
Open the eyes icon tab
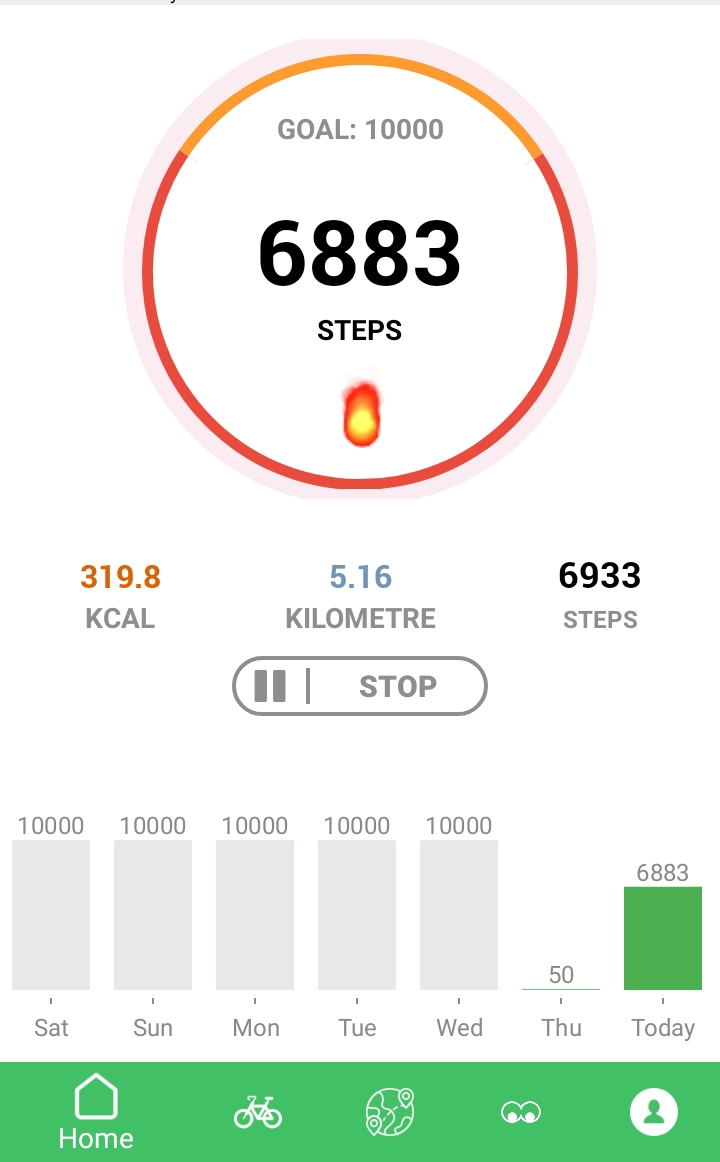pyautogui.click(x=521, y=1112)
